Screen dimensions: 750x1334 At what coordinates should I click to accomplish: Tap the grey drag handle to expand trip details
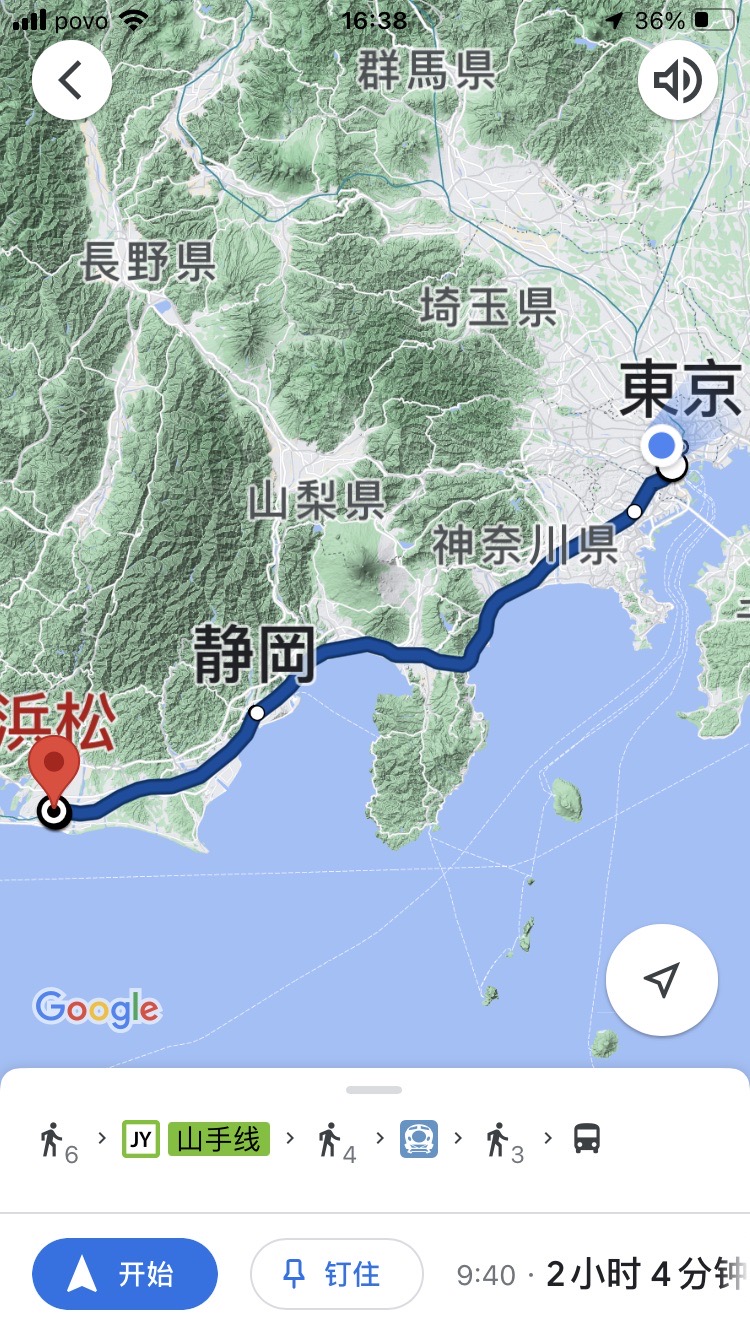click(375, 1090)
